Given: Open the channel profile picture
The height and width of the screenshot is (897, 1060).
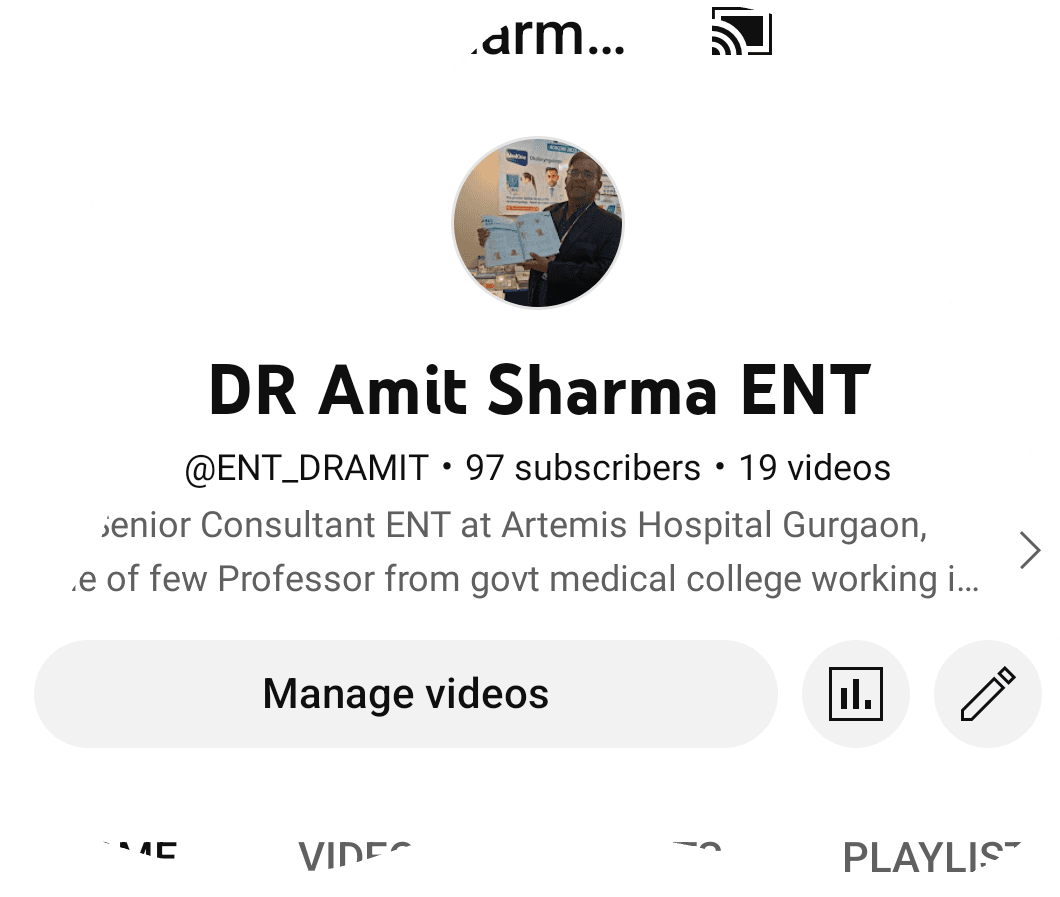Looking at the screenshot, I should click(538, 223).
